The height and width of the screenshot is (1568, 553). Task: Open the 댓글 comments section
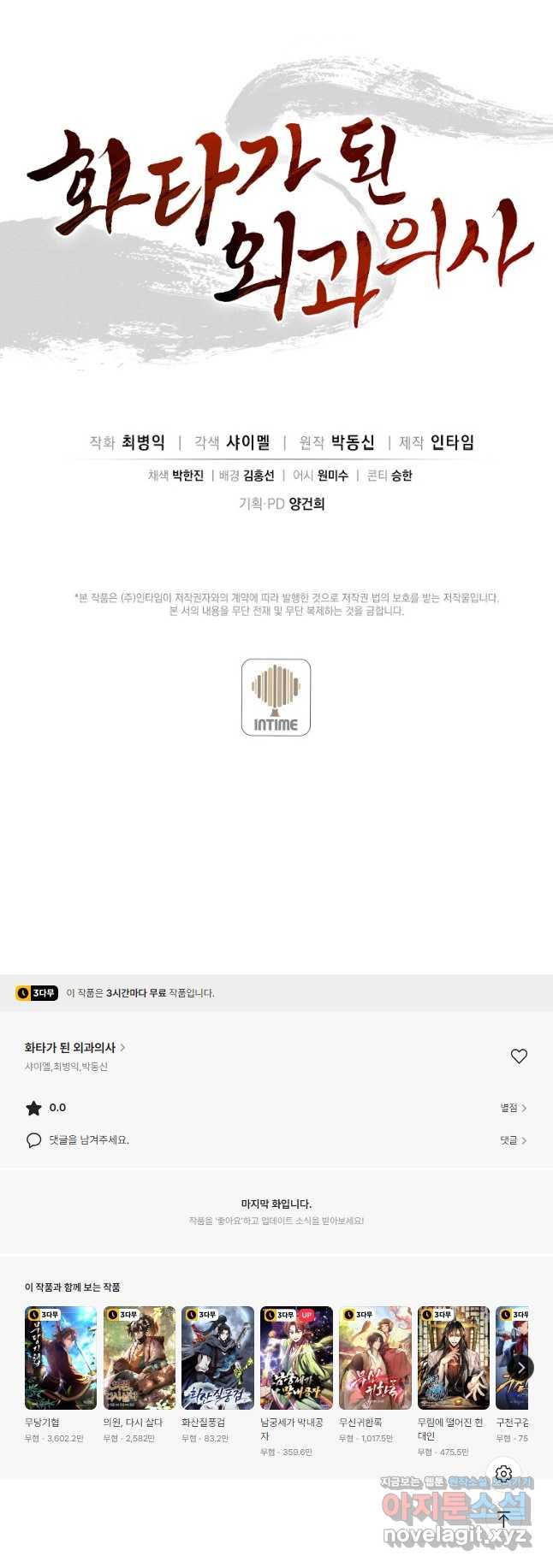(x=513, y=1140)
